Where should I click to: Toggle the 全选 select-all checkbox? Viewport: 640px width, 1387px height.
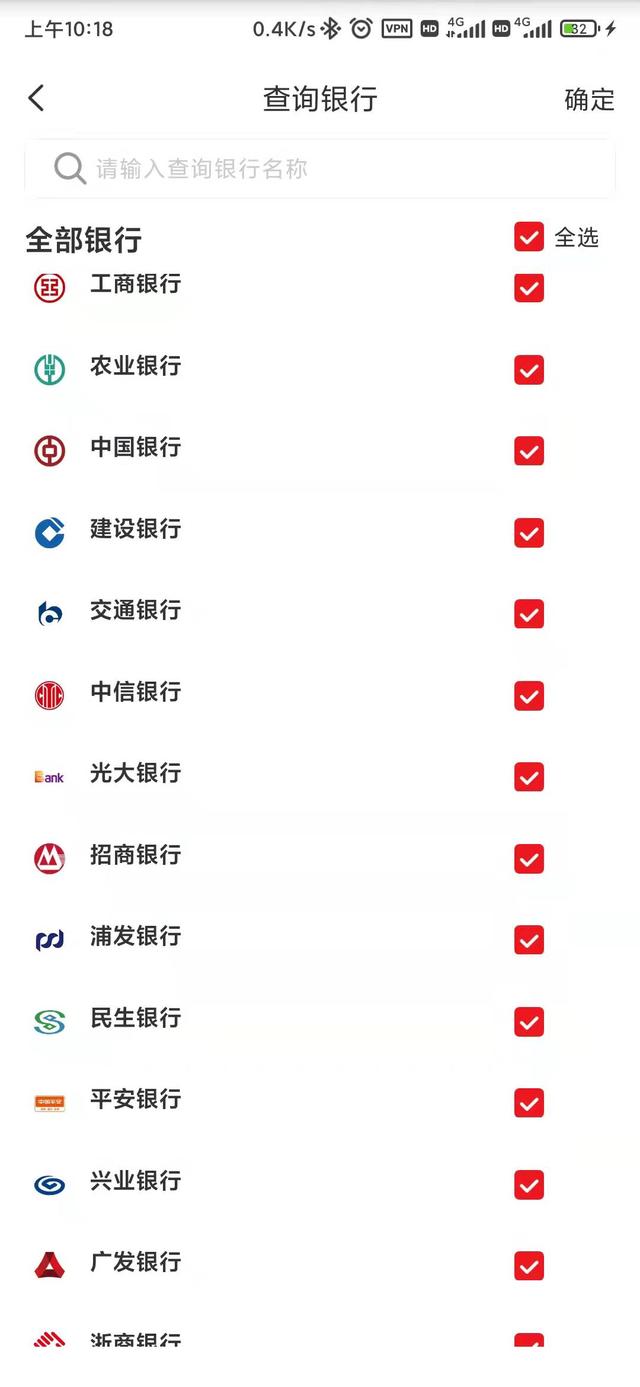529,237
